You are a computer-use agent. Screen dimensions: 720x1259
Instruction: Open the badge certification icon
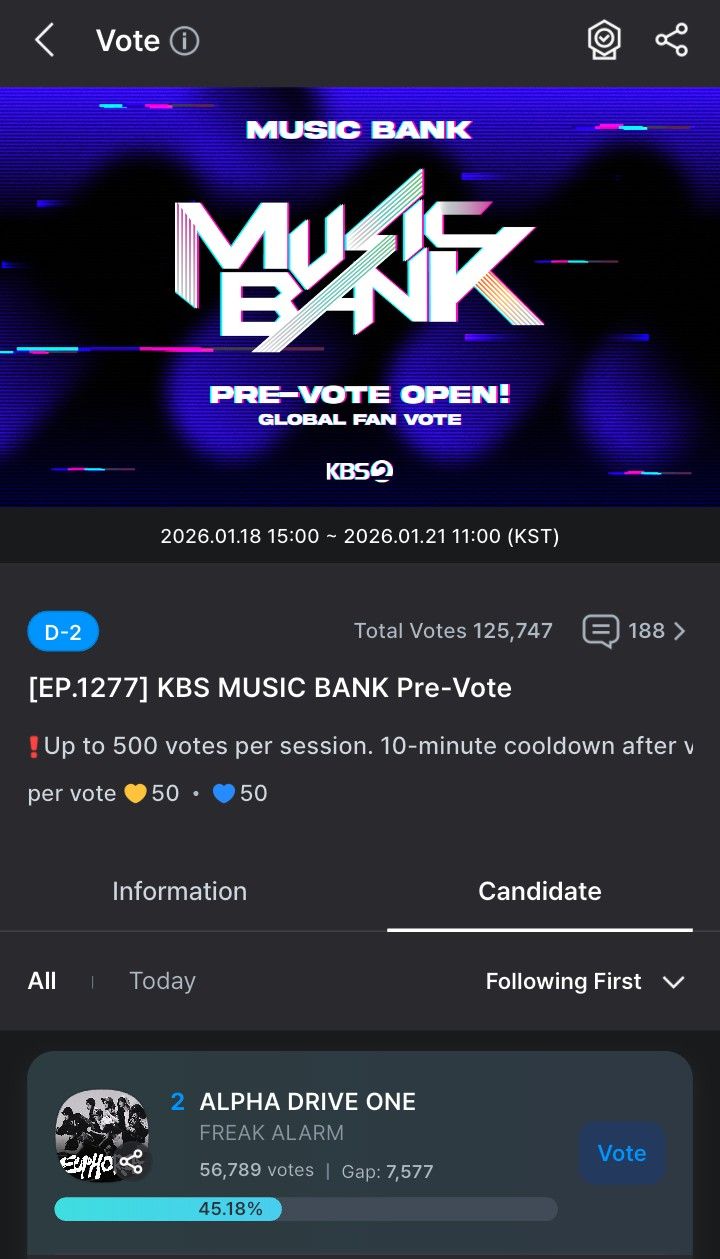(603, 41)
